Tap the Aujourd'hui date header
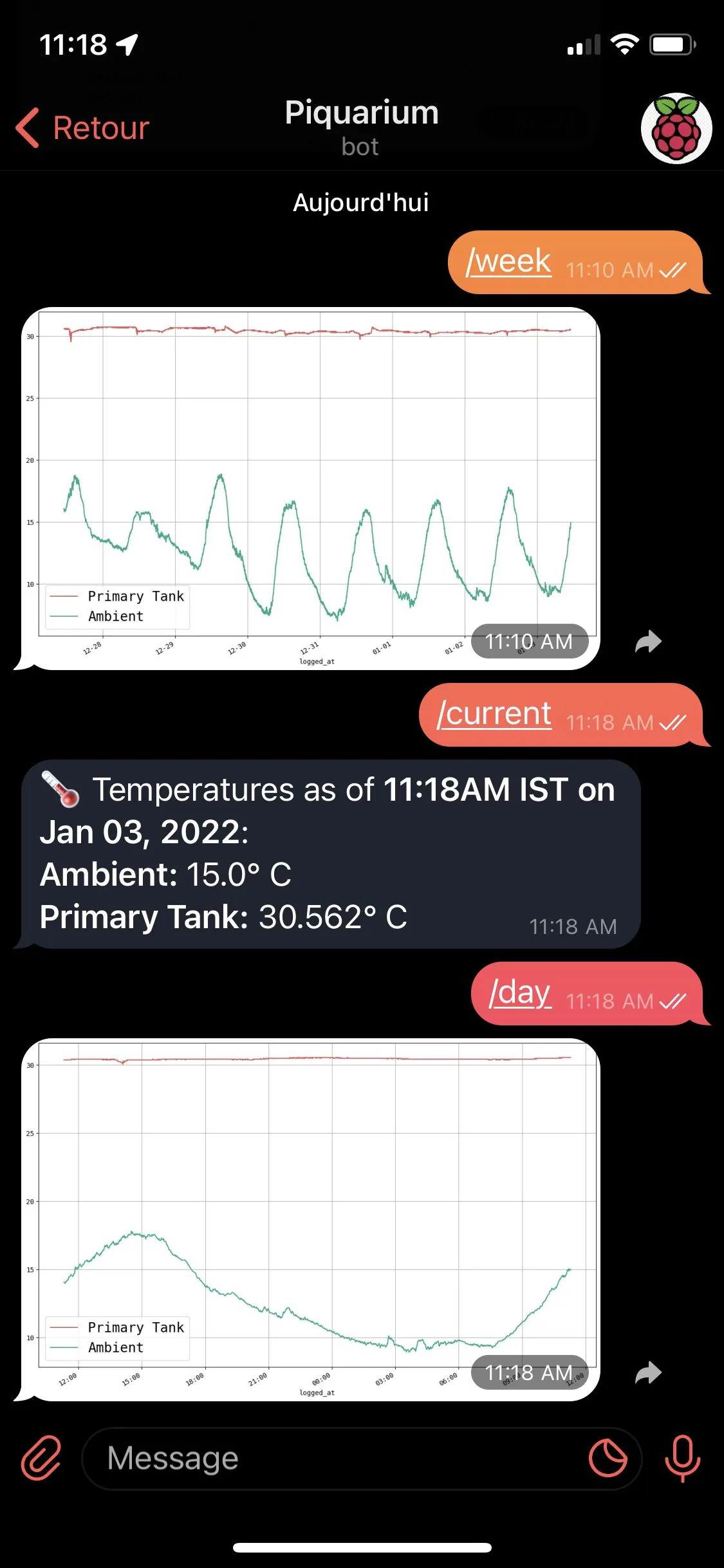724x1568 pixels. [x=362, y=202]
